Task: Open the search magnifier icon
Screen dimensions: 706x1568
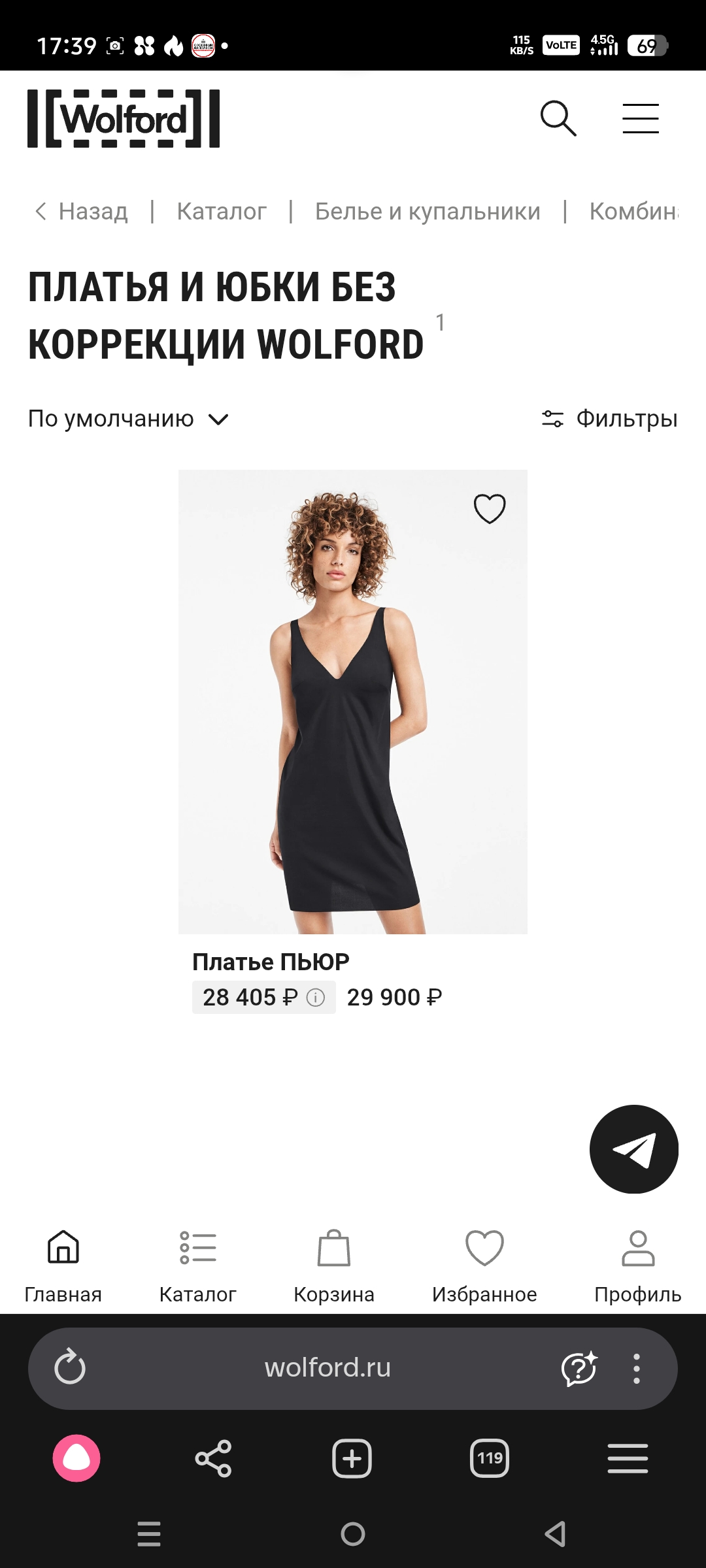Action: click(x=558, y=118)
